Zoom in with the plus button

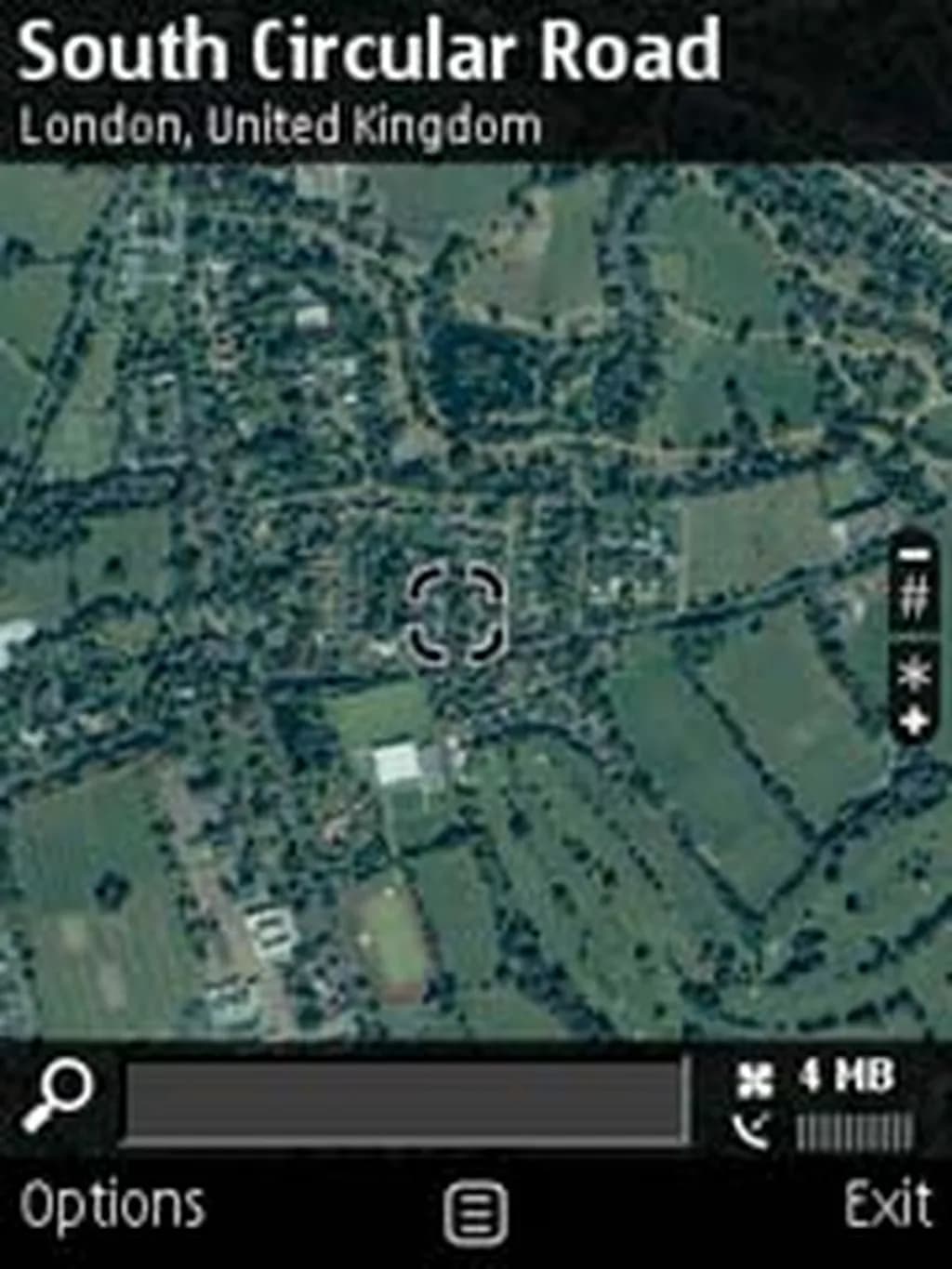point(915,720)
